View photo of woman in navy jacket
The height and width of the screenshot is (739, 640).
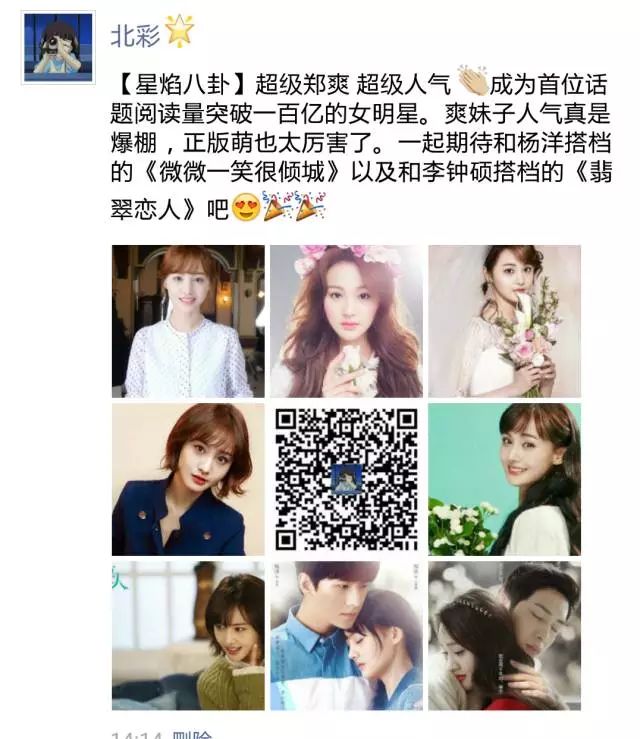click(x=188, y=479)
